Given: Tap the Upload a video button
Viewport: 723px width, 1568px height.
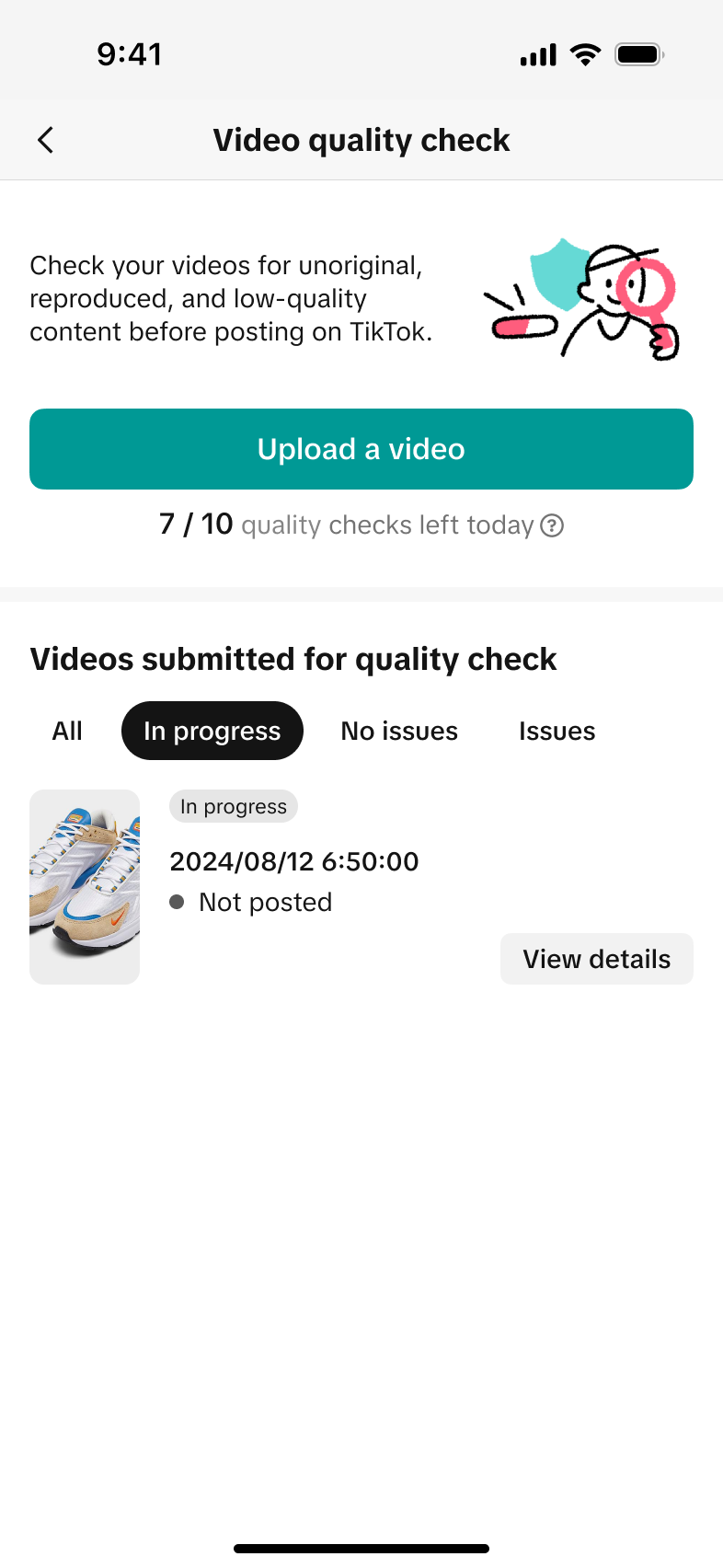Looking at the screenshot, I should pyautogui.click(x=361, y=449).
